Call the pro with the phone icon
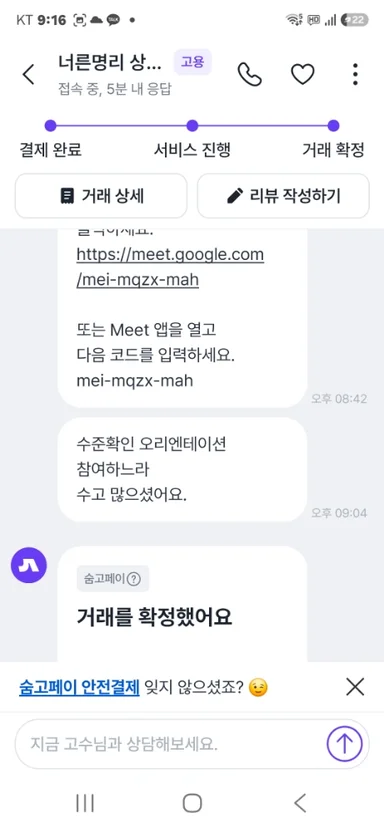384x833 pixels. click(250, 74)
